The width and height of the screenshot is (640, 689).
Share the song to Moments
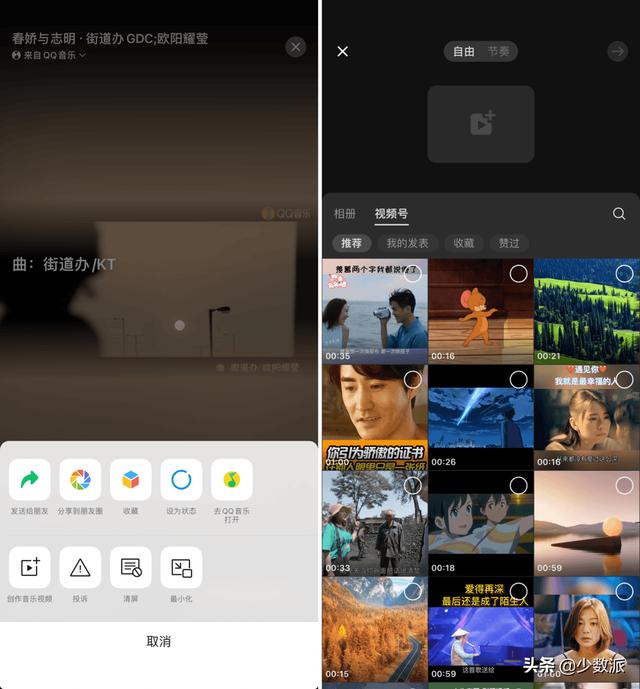tap(80, 481)
